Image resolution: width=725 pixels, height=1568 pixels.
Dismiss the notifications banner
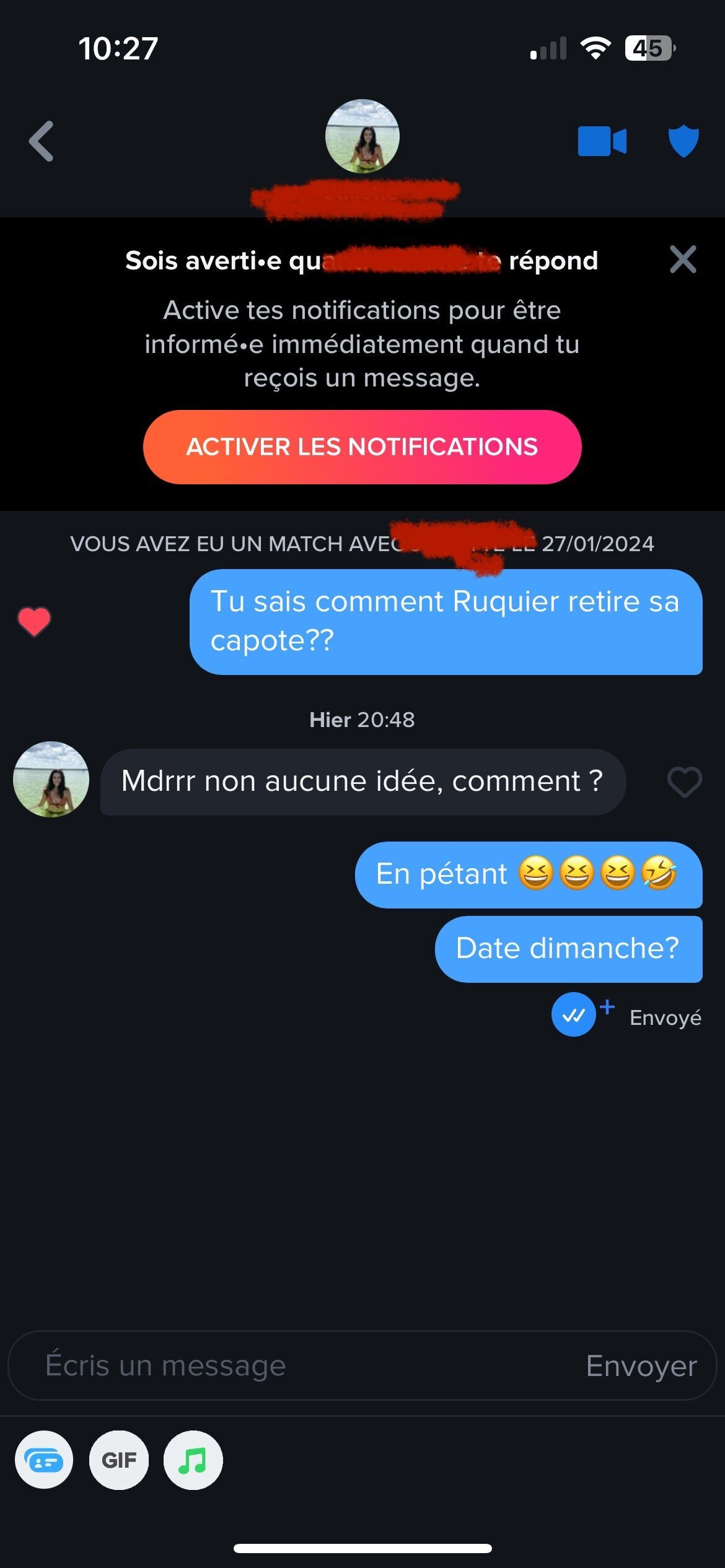pos(683,259)
